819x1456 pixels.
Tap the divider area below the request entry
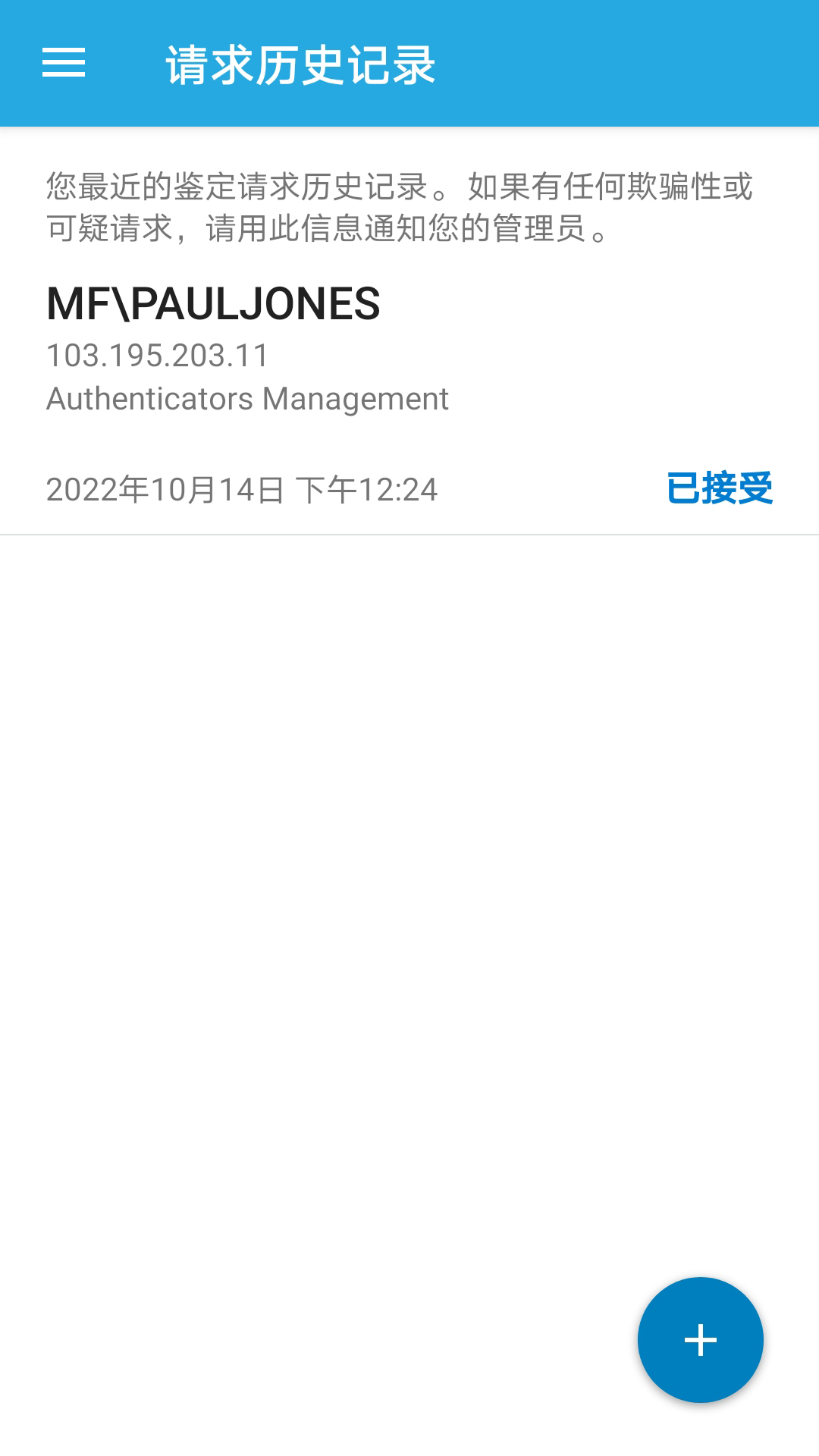coord(409,535)
